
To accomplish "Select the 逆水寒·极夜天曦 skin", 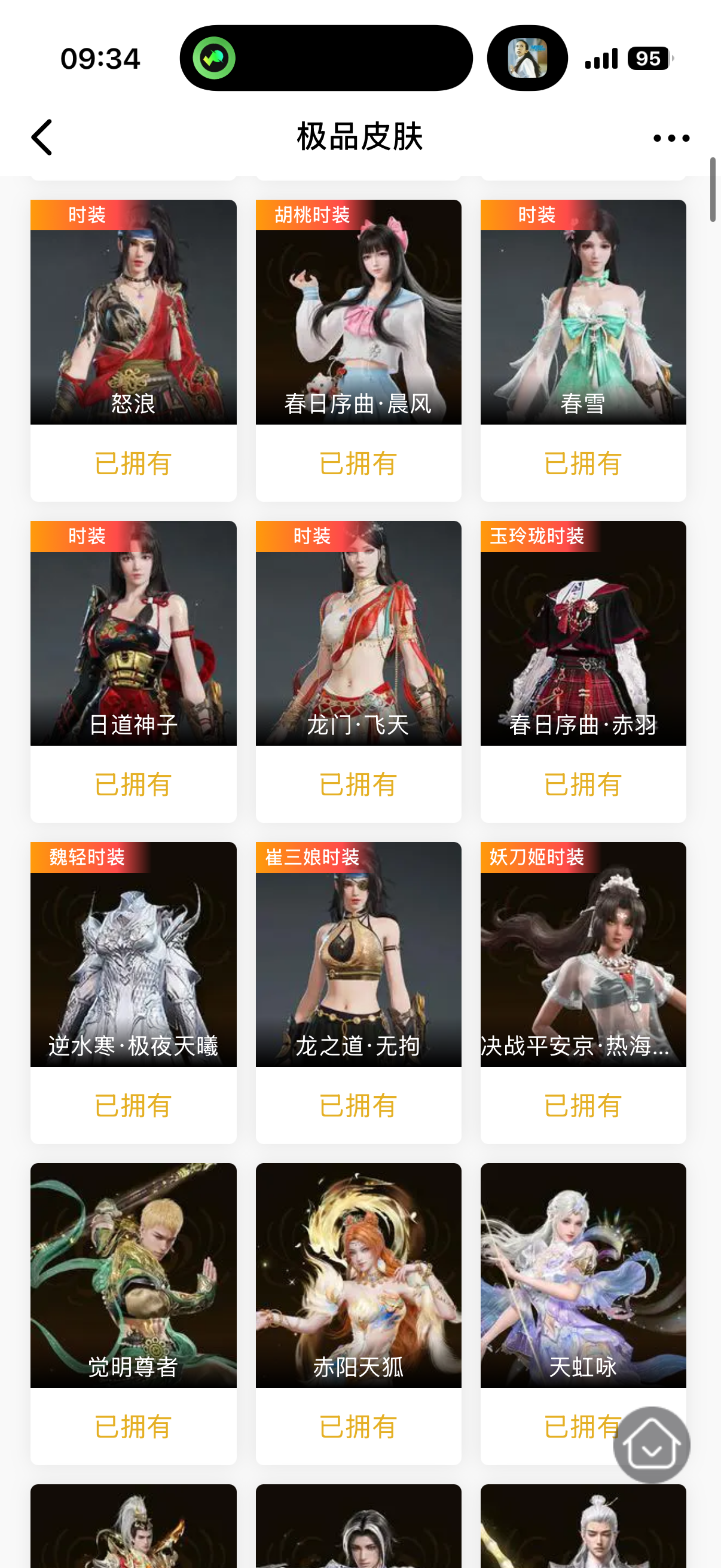I will coord(133,954).
